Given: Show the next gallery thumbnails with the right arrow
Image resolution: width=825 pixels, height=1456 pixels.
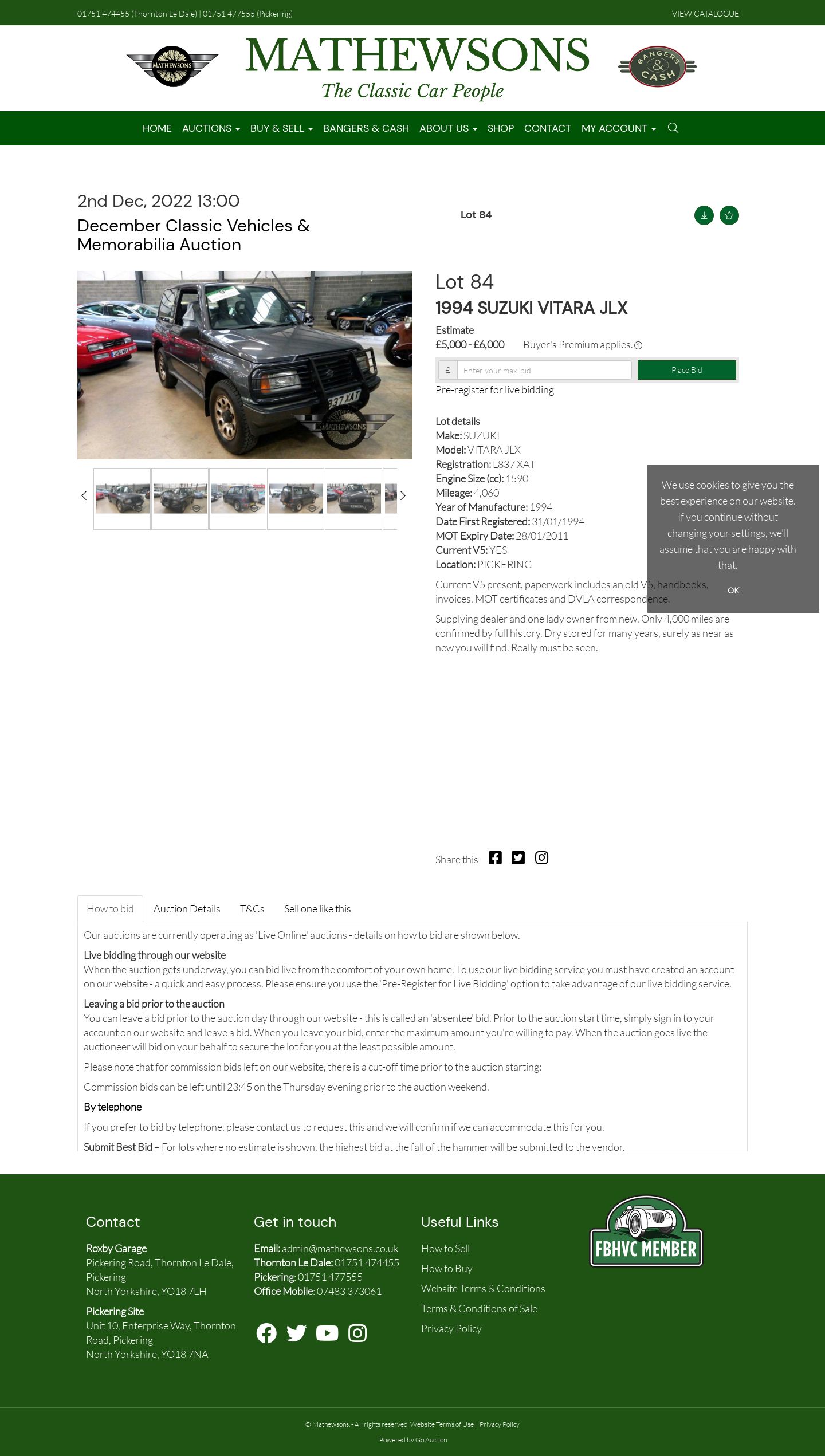Looking at the screenshot, I should [x=403, y=495].
